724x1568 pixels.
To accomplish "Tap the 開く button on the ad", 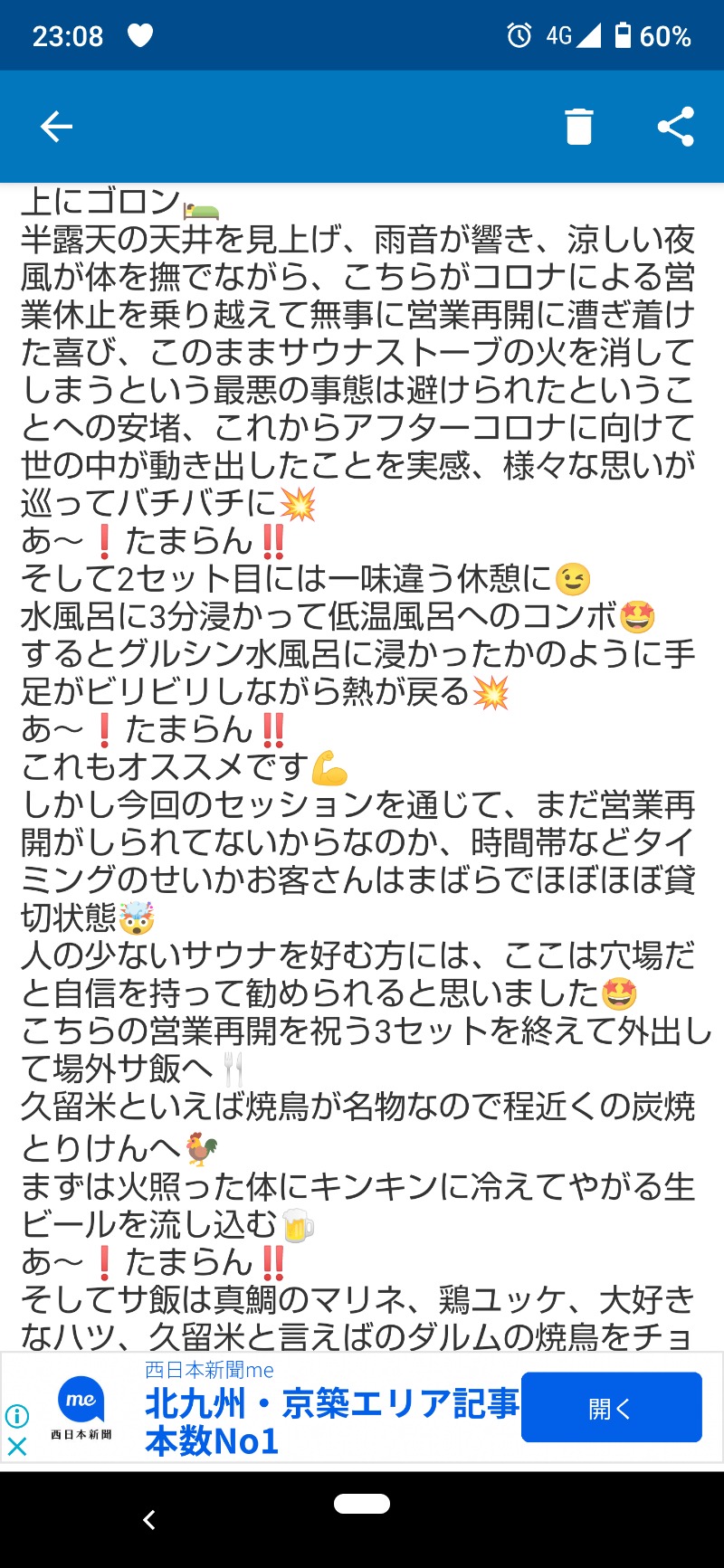I will pos(612,1407).
